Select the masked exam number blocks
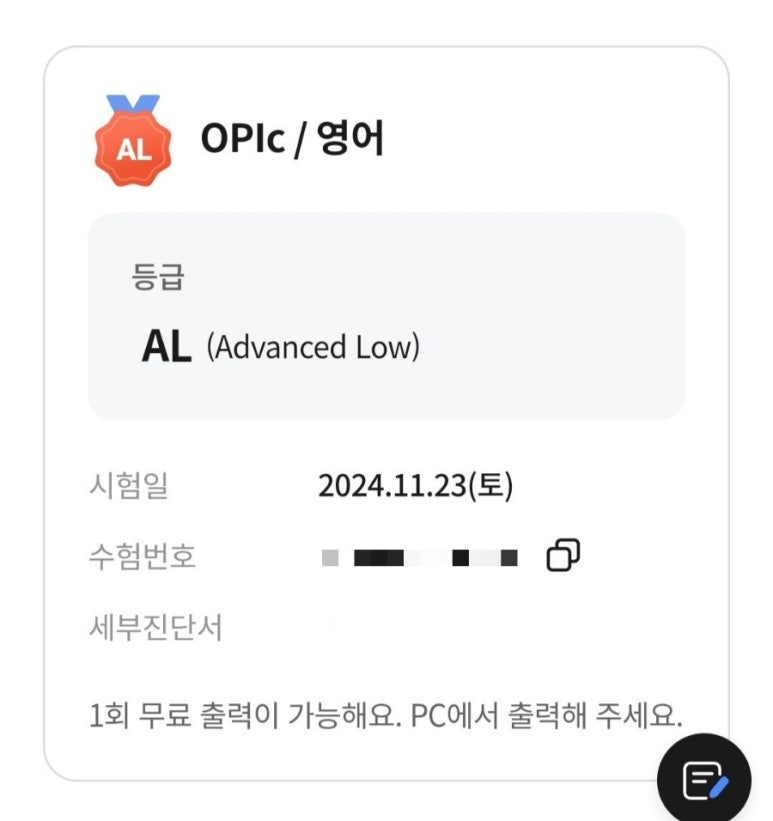 click(x=420, y=557)
